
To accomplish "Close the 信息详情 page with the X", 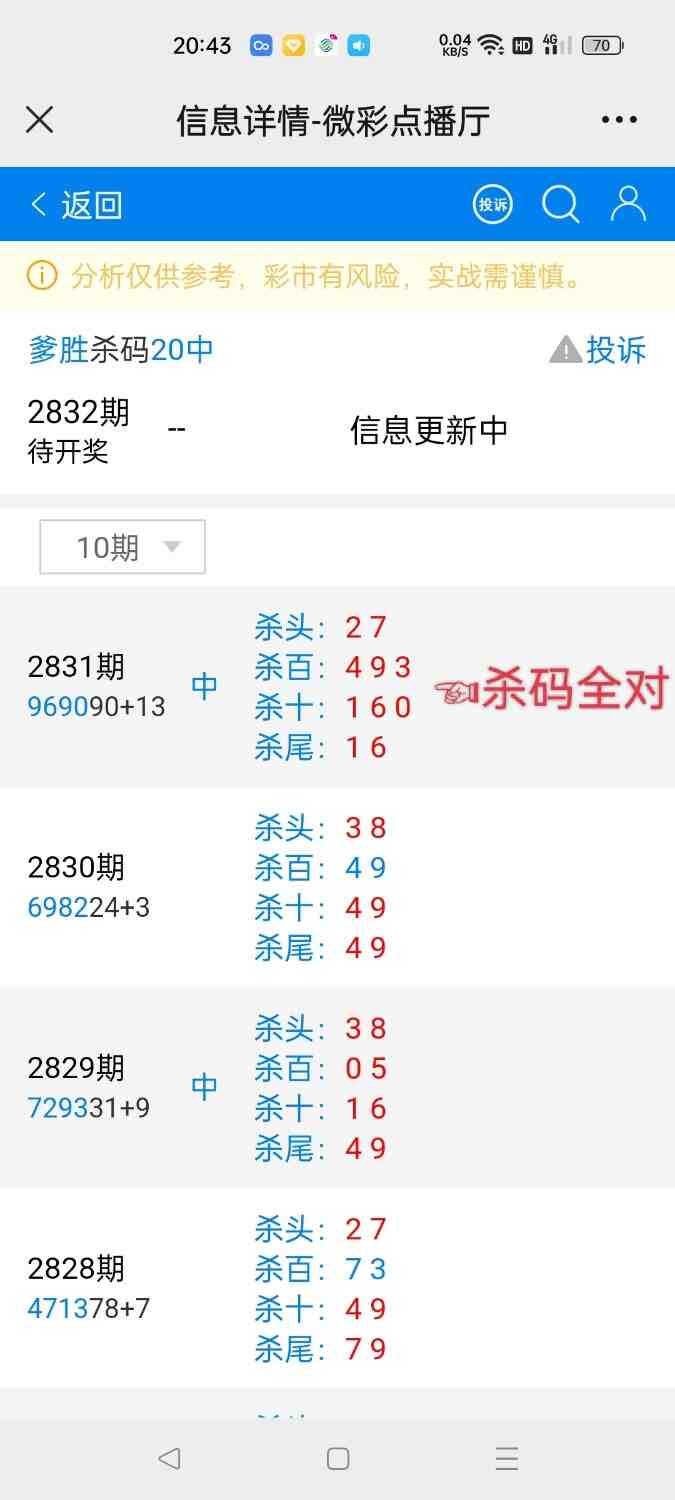I will [39, 121].
